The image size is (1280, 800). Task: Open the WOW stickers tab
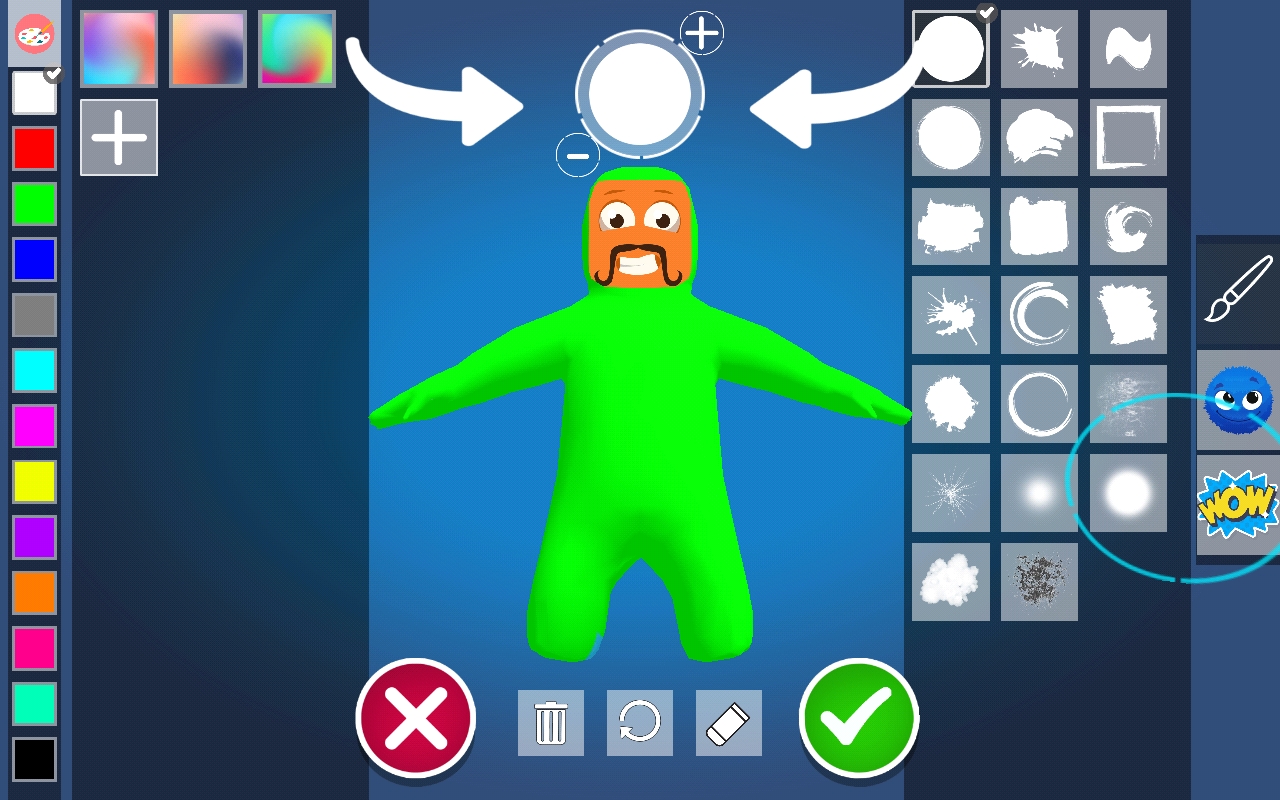point(1238,505)
